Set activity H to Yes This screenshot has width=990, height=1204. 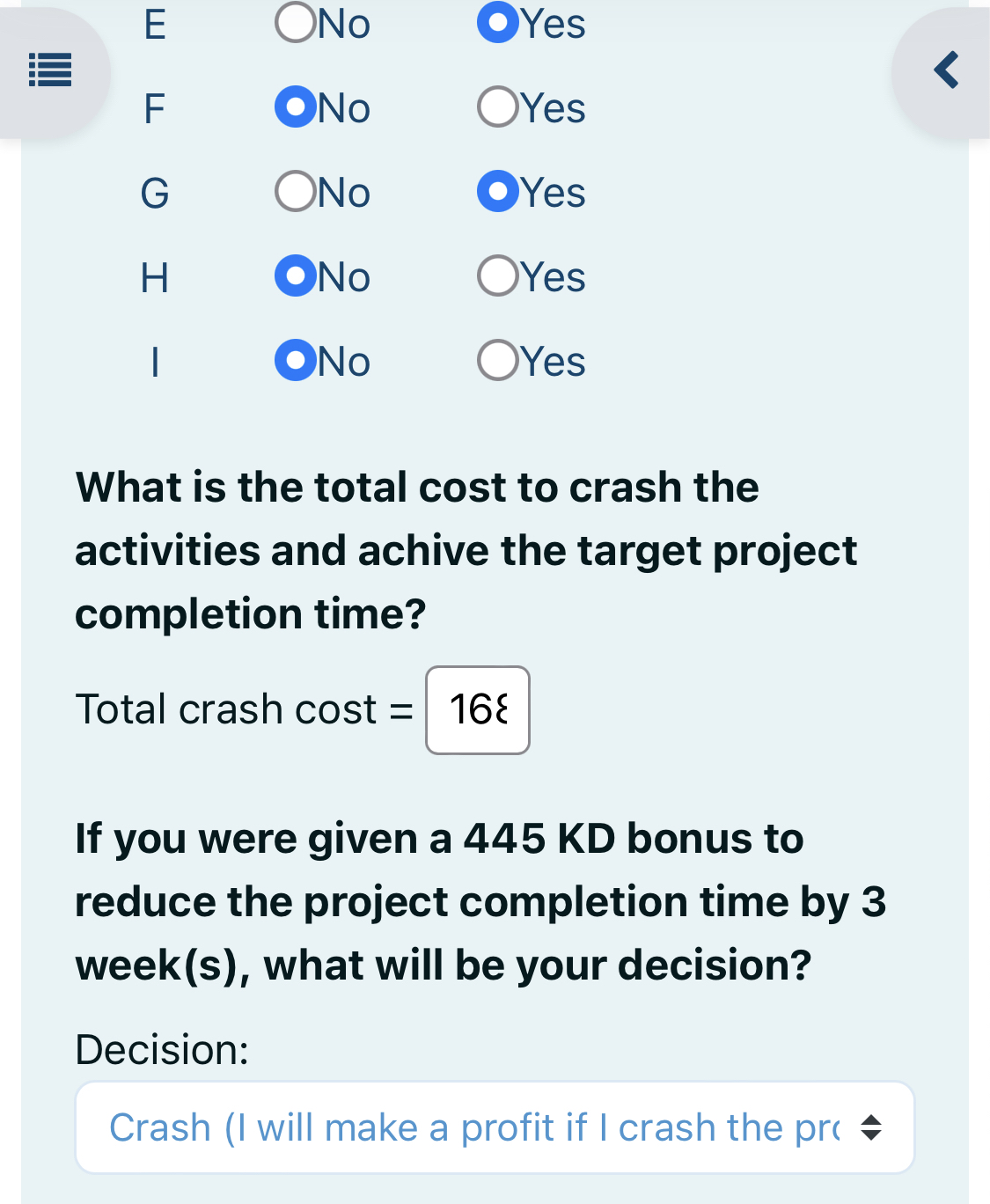[498, 276]
